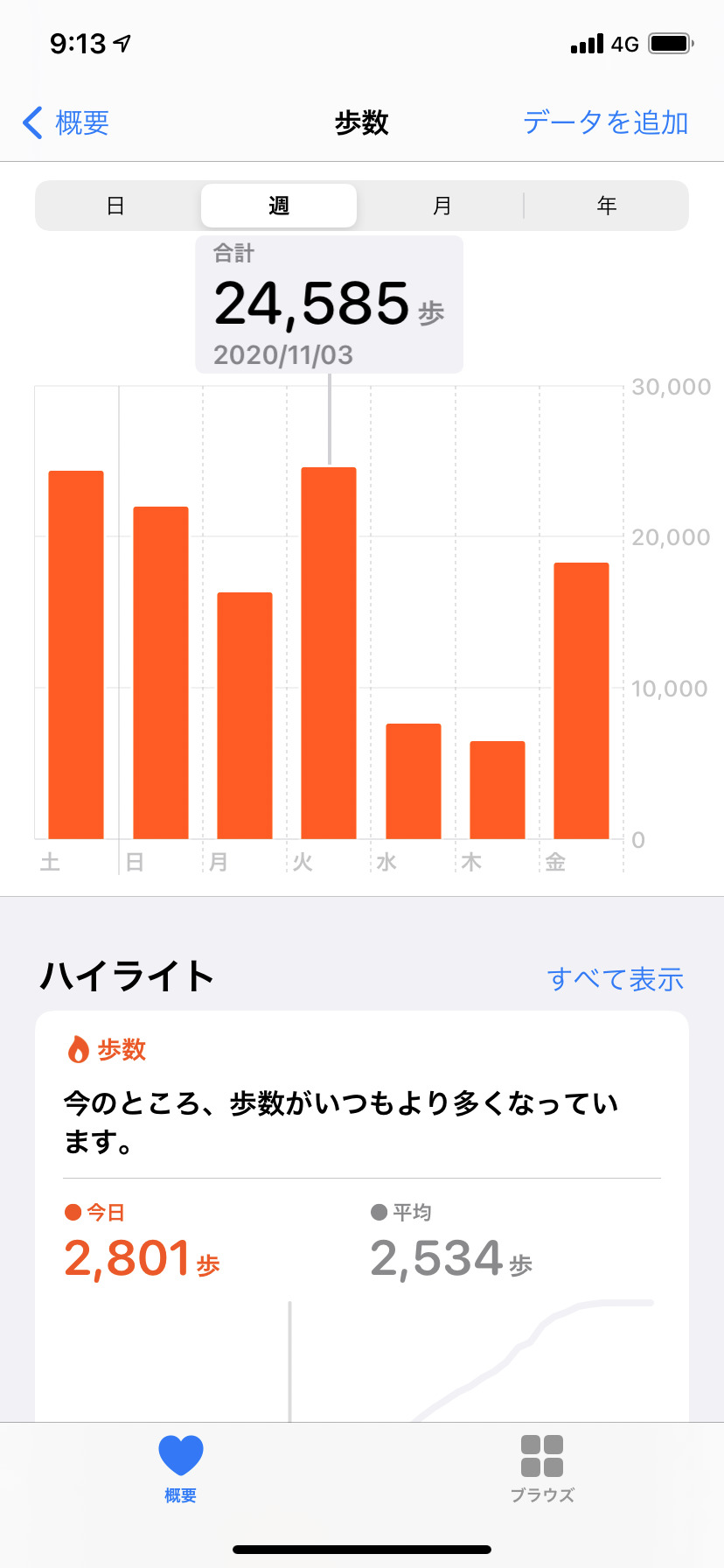Switch to the 日 view
Viewport: 724px width, 1568px height.
[115, 206]
